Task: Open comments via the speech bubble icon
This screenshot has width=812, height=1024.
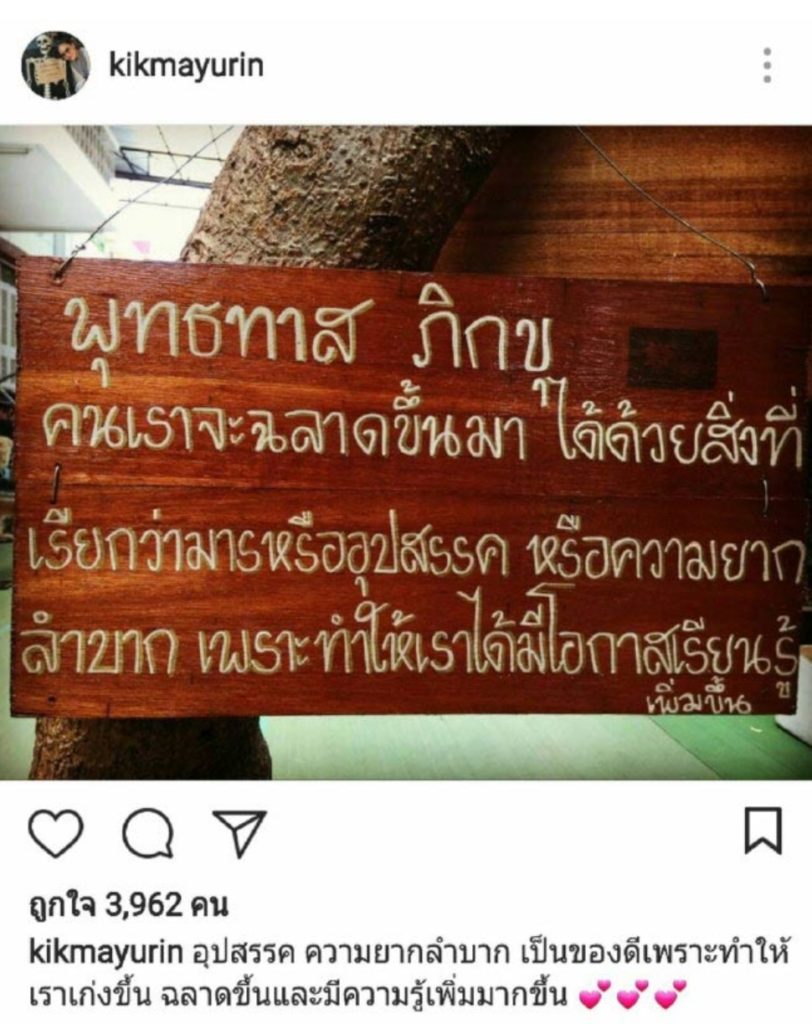Action: [x=148, y=833]
